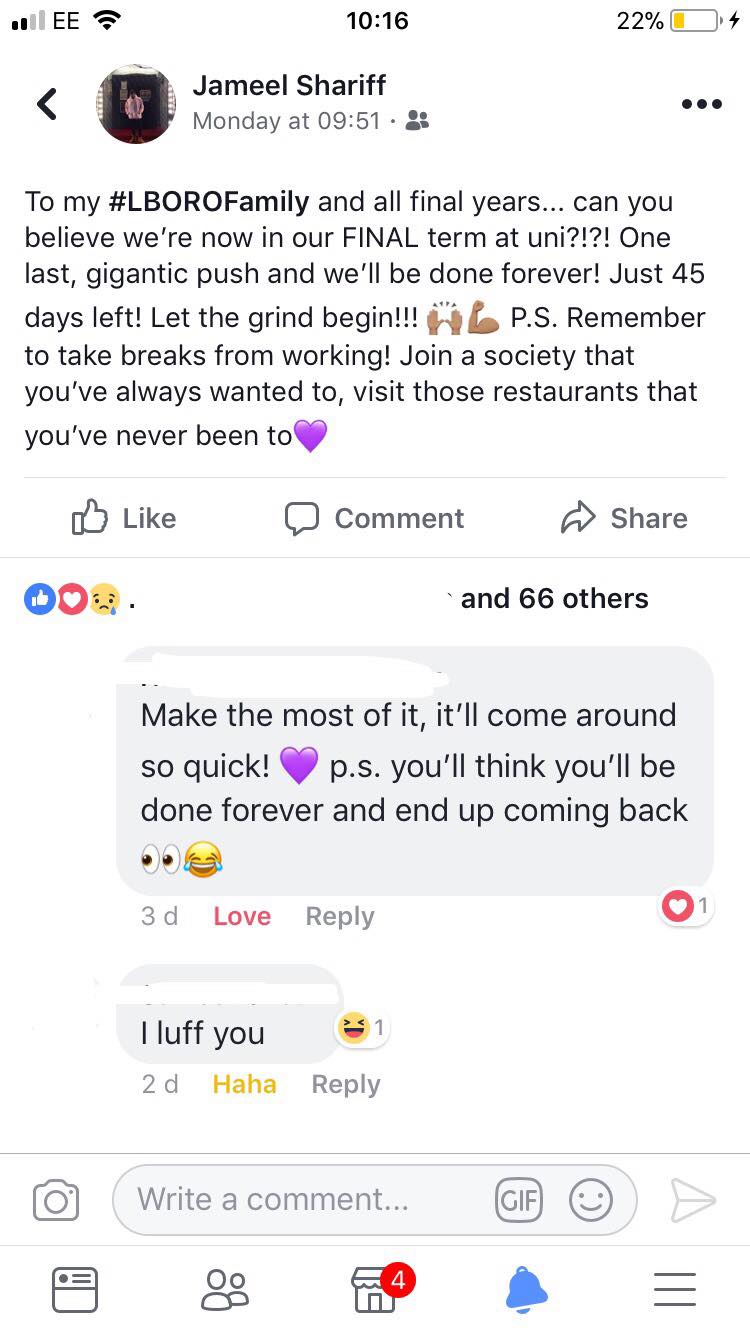The height and width of the screenshot is (1334, 750).
Task: Attach a photo with the camera icon
Action: click(56, 1200)
